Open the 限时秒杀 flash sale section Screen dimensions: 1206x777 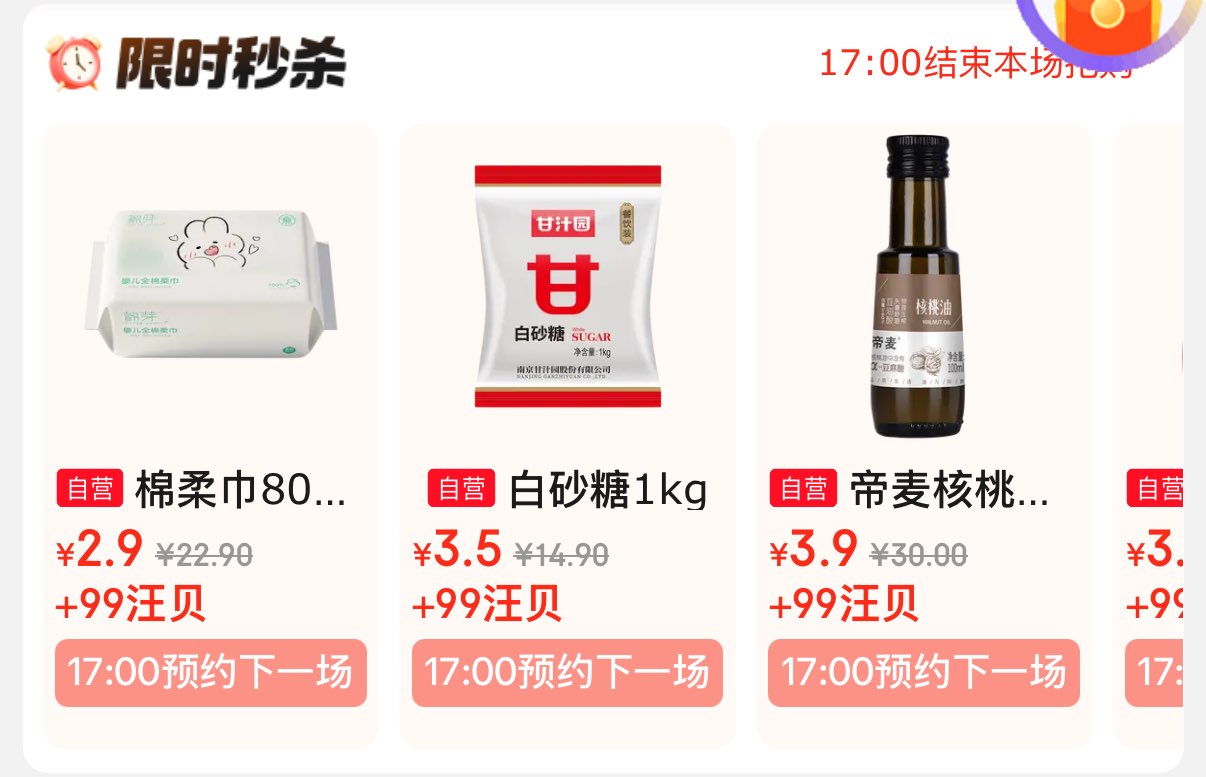point(197,64)
